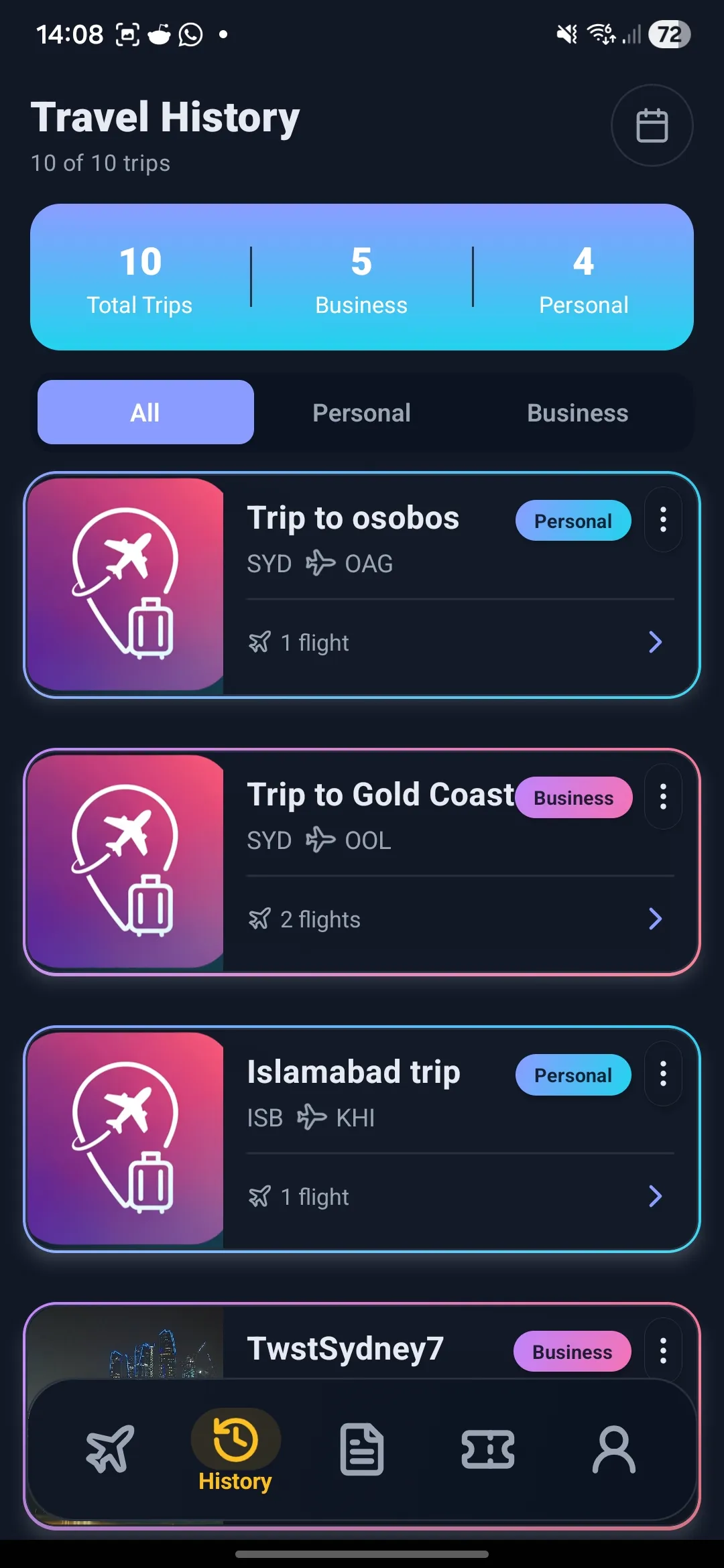Switch to the Personal filter tab
The height and width of the screenshot is (1568, 724).
[361, 412]
